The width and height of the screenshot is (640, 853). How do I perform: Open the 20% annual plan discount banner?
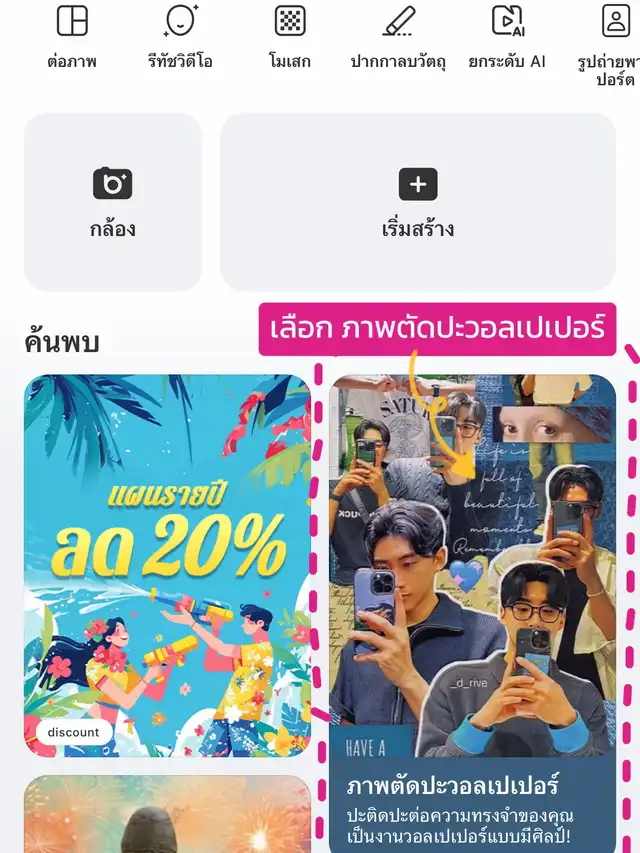[167, 565]
